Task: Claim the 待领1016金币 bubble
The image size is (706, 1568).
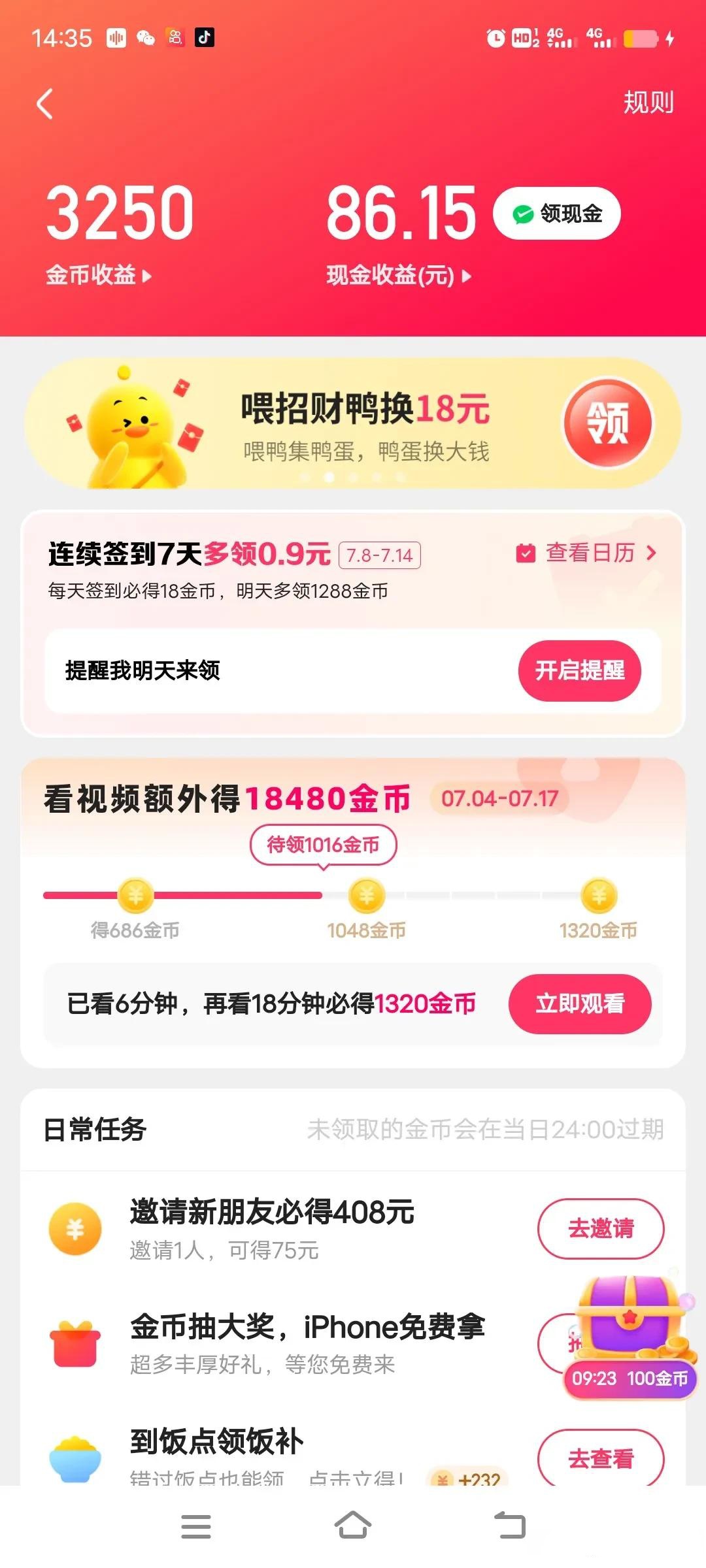Action: pyautogui.click(x=323, y=845)
